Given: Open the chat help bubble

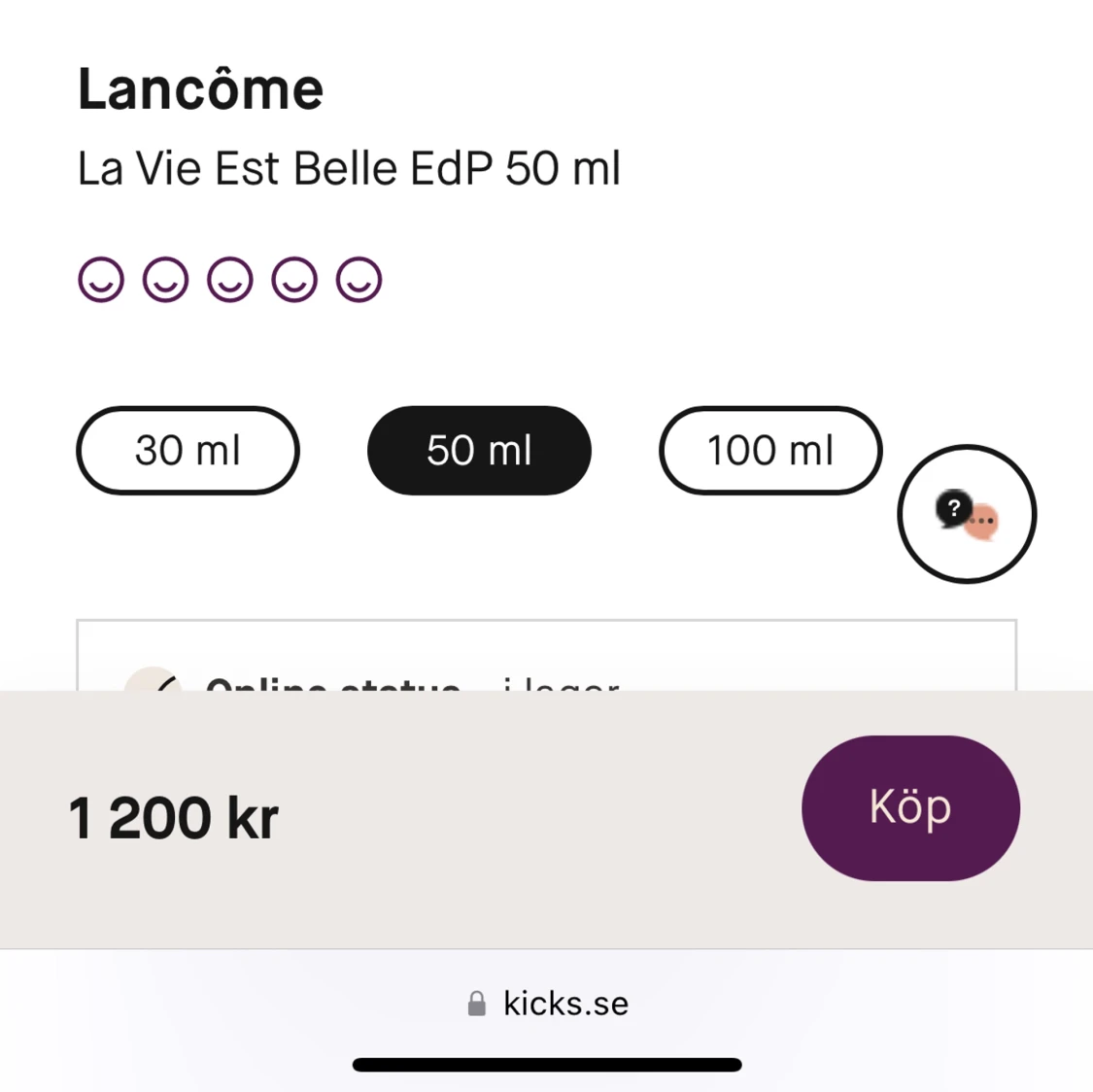Looking at the screenshot, I should pos(967,514).
